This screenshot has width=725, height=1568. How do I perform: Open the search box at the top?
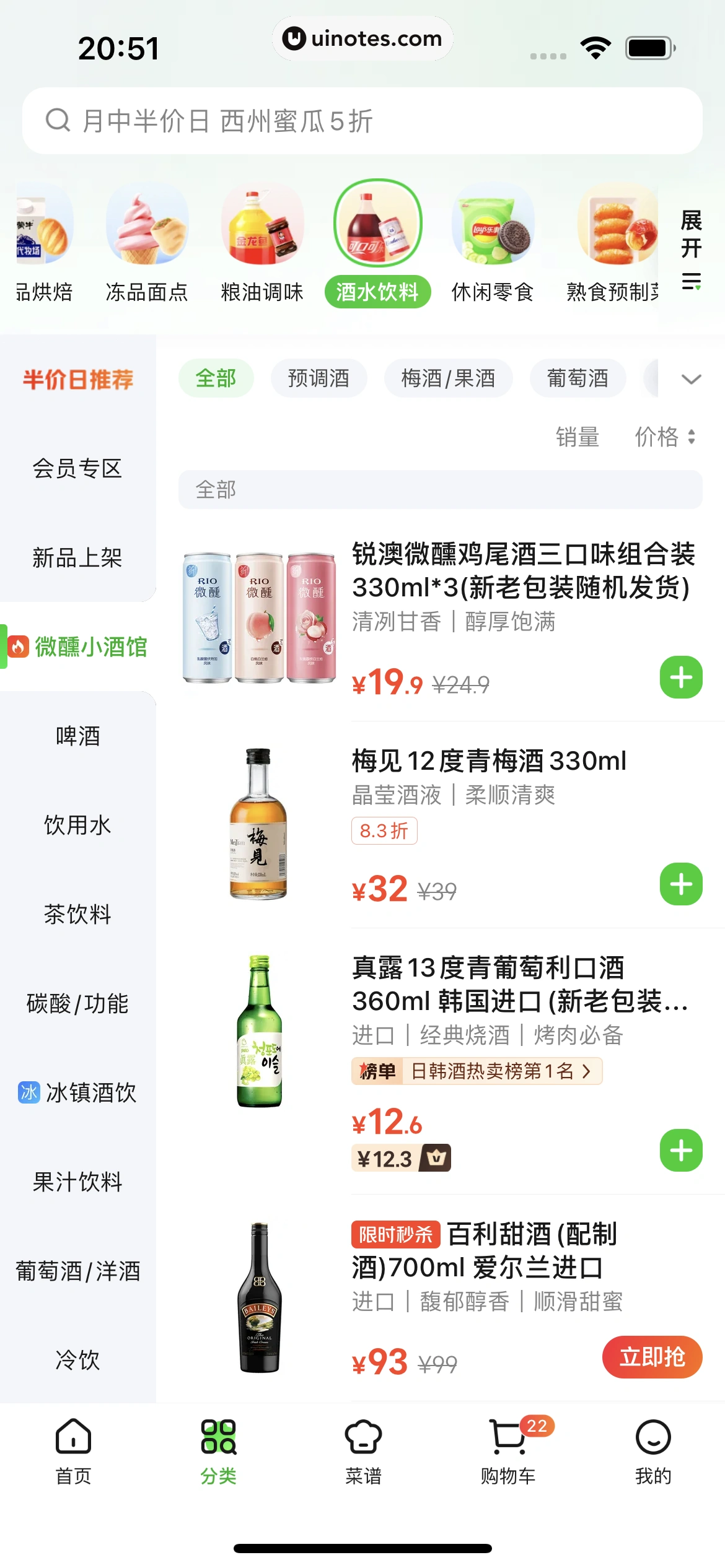click(x=362, y=121)
